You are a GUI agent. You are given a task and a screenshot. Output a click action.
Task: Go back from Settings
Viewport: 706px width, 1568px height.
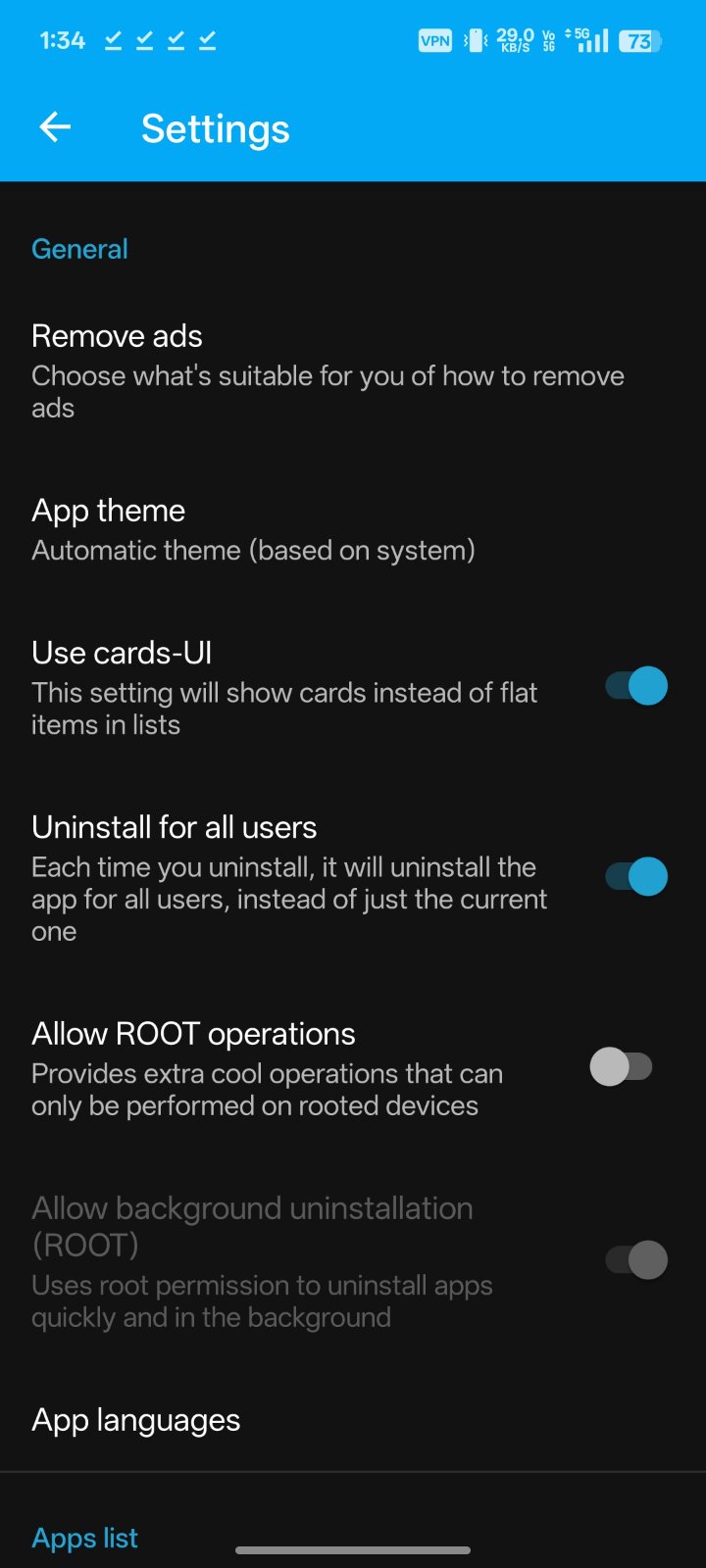pyautogui.click(x=55, y=127)
